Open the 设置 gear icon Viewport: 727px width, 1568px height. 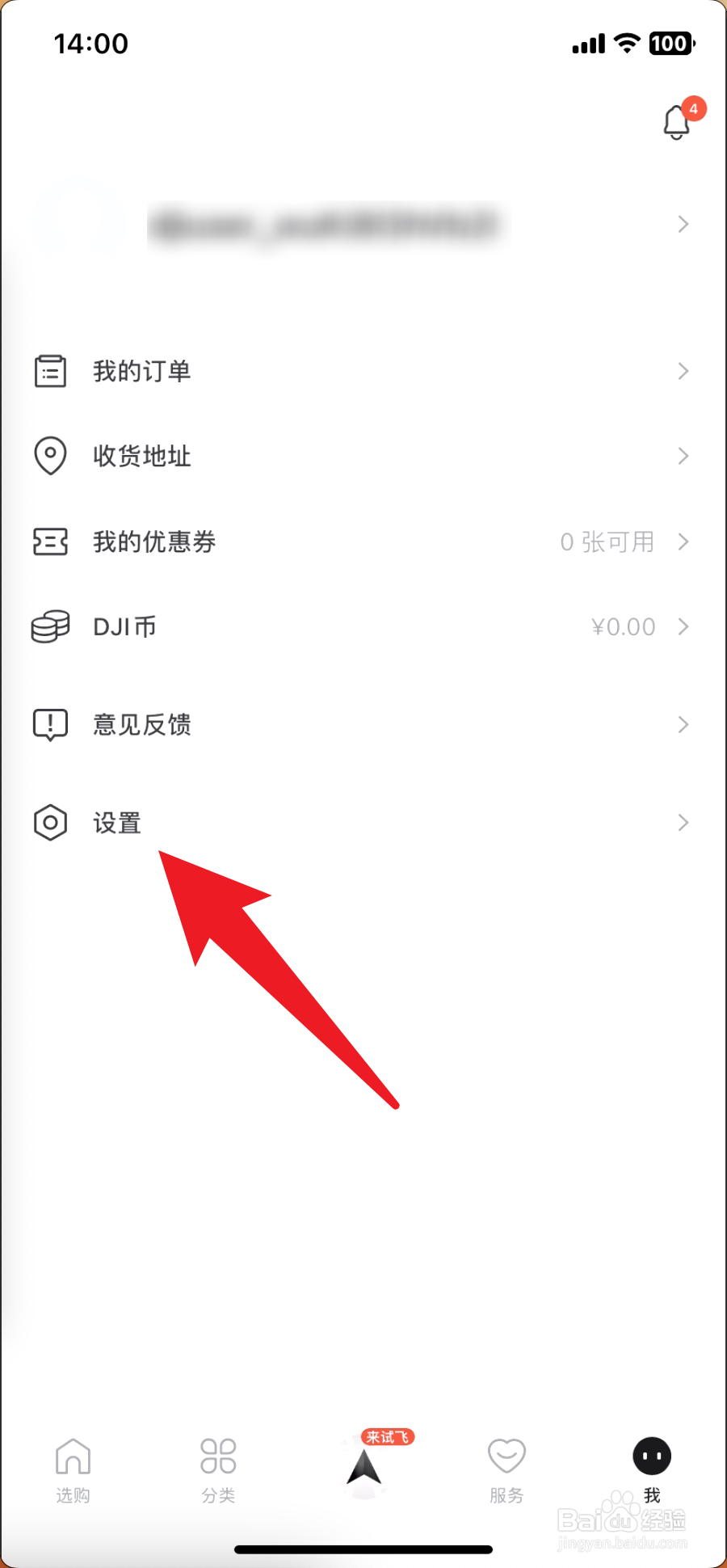[x=50, y=822]
